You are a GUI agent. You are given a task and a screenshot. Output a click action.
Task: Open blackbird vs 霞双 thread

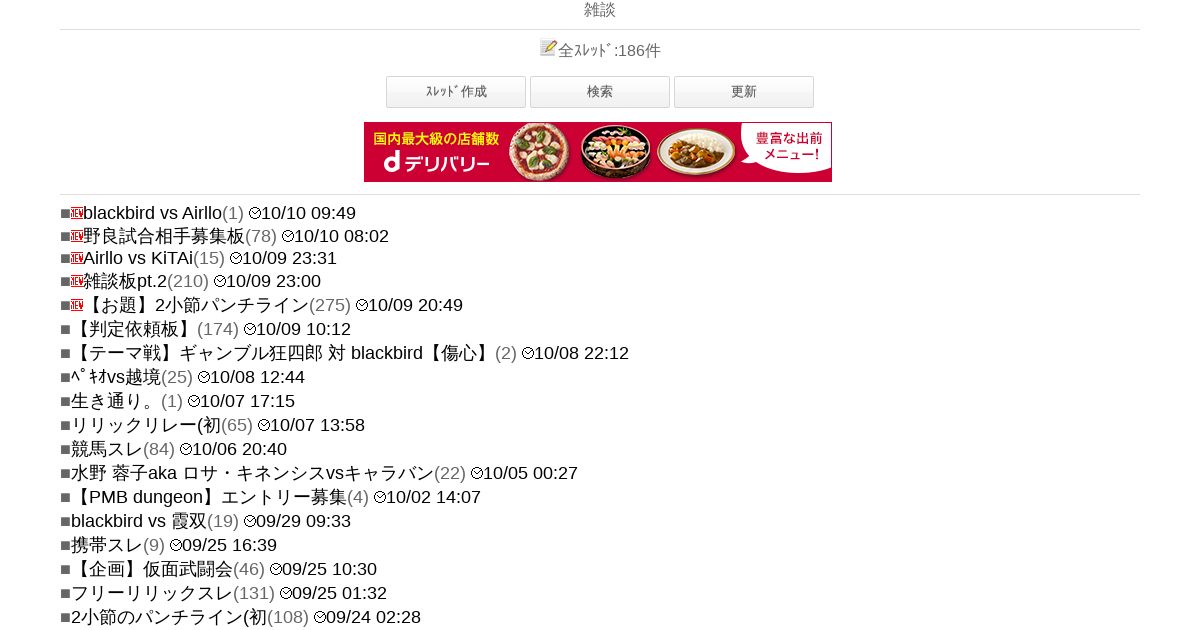[x=139, y=521]
